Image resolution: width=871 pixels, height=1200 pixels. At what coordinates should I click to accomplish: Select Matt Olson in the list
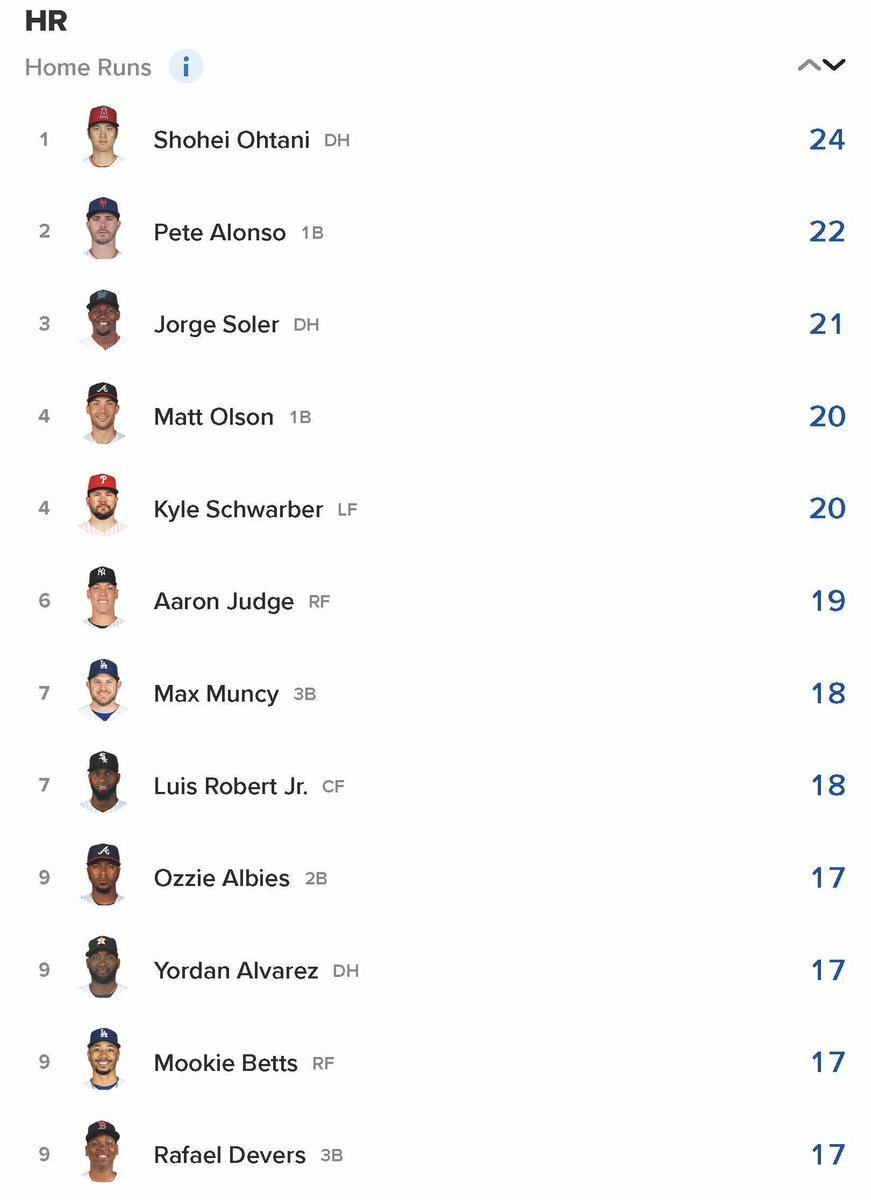point(213,417)
